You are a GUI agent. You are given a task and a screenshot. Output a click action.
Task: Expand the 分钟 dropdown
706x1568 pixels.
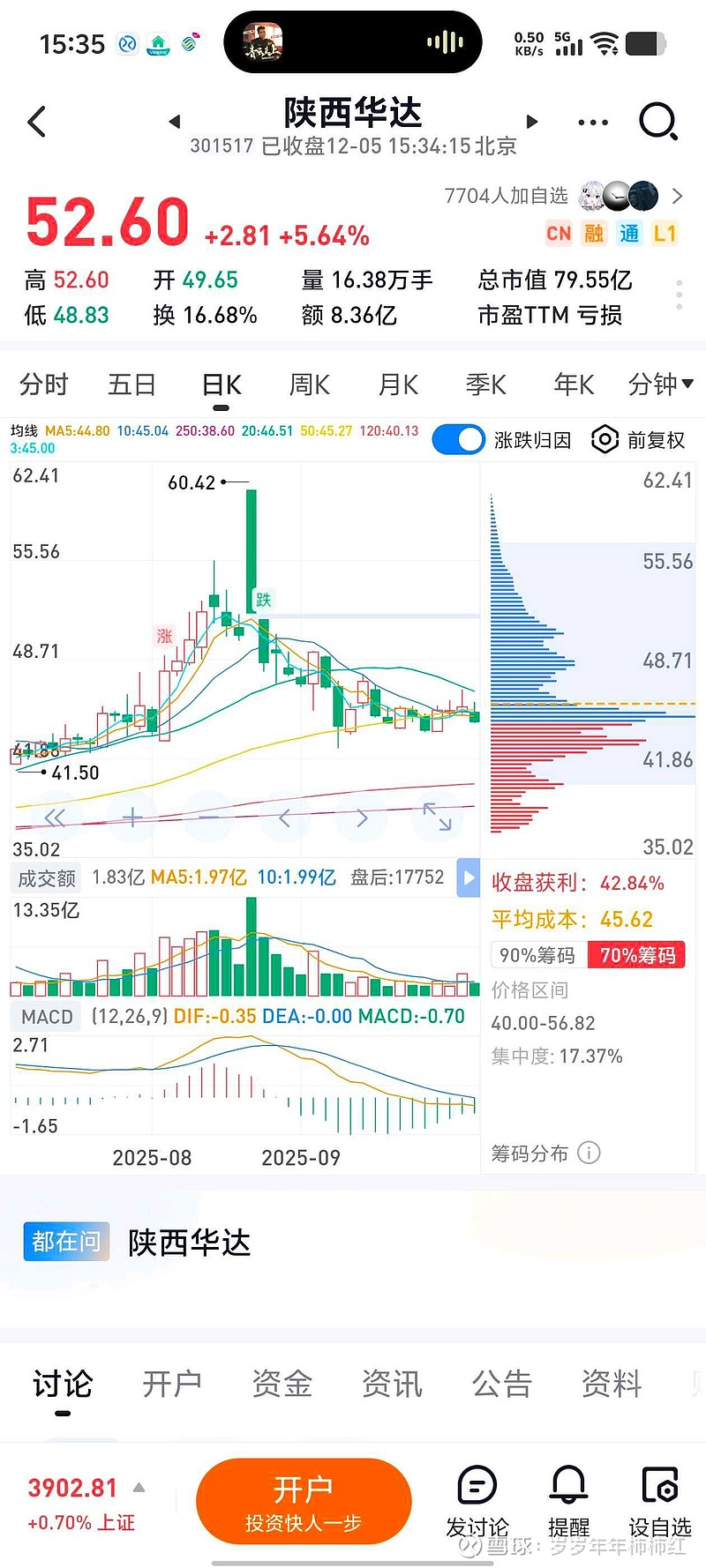pos(660,385)
